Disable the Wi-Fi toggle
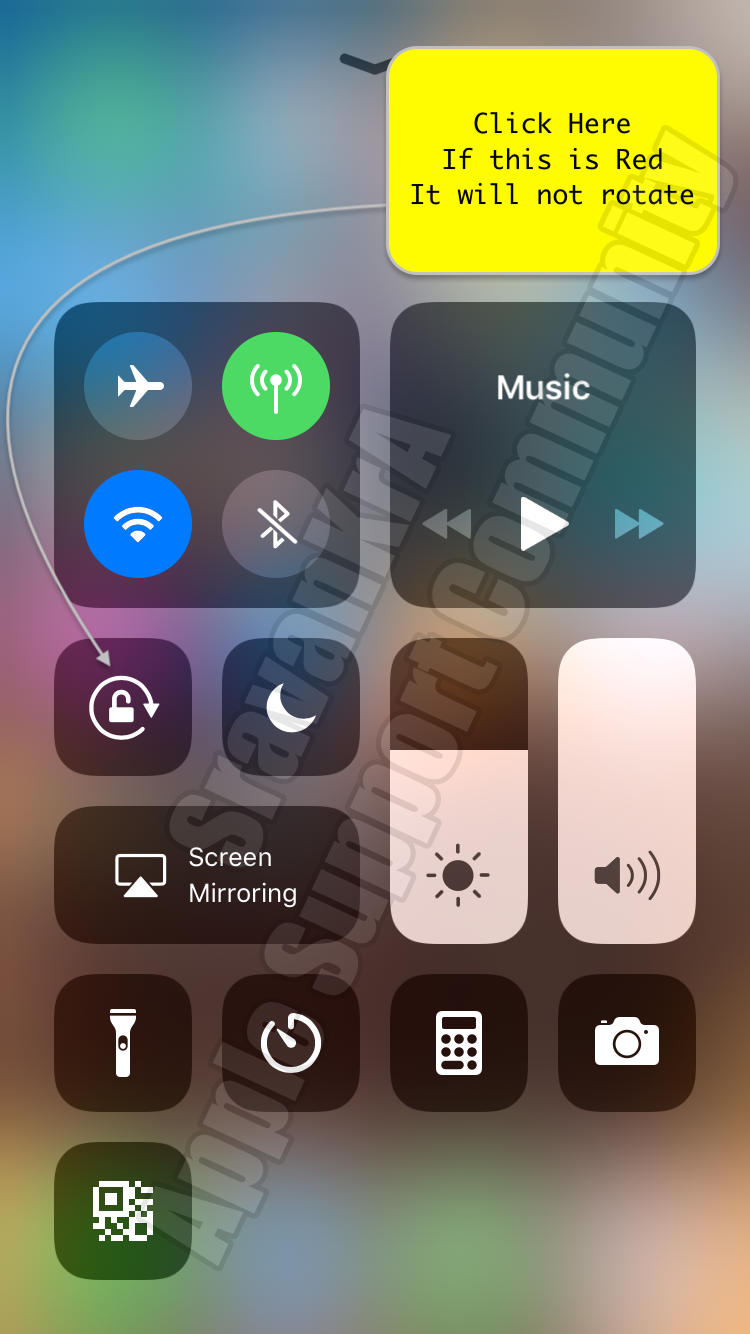Viewport: 750px width, 1334px height. click(138, 524)
